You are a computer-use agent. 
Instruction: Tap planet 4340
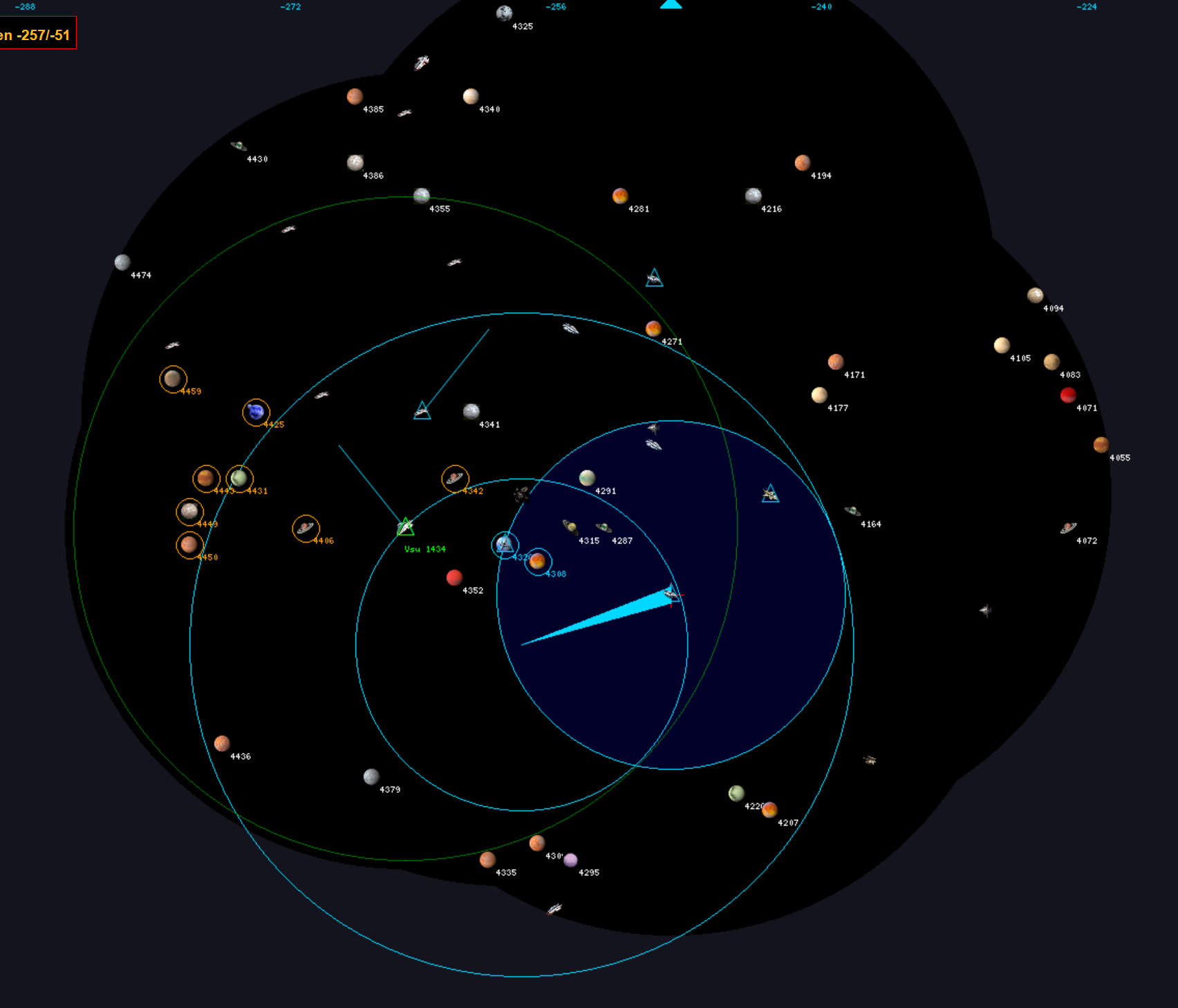tap(471, 96)
